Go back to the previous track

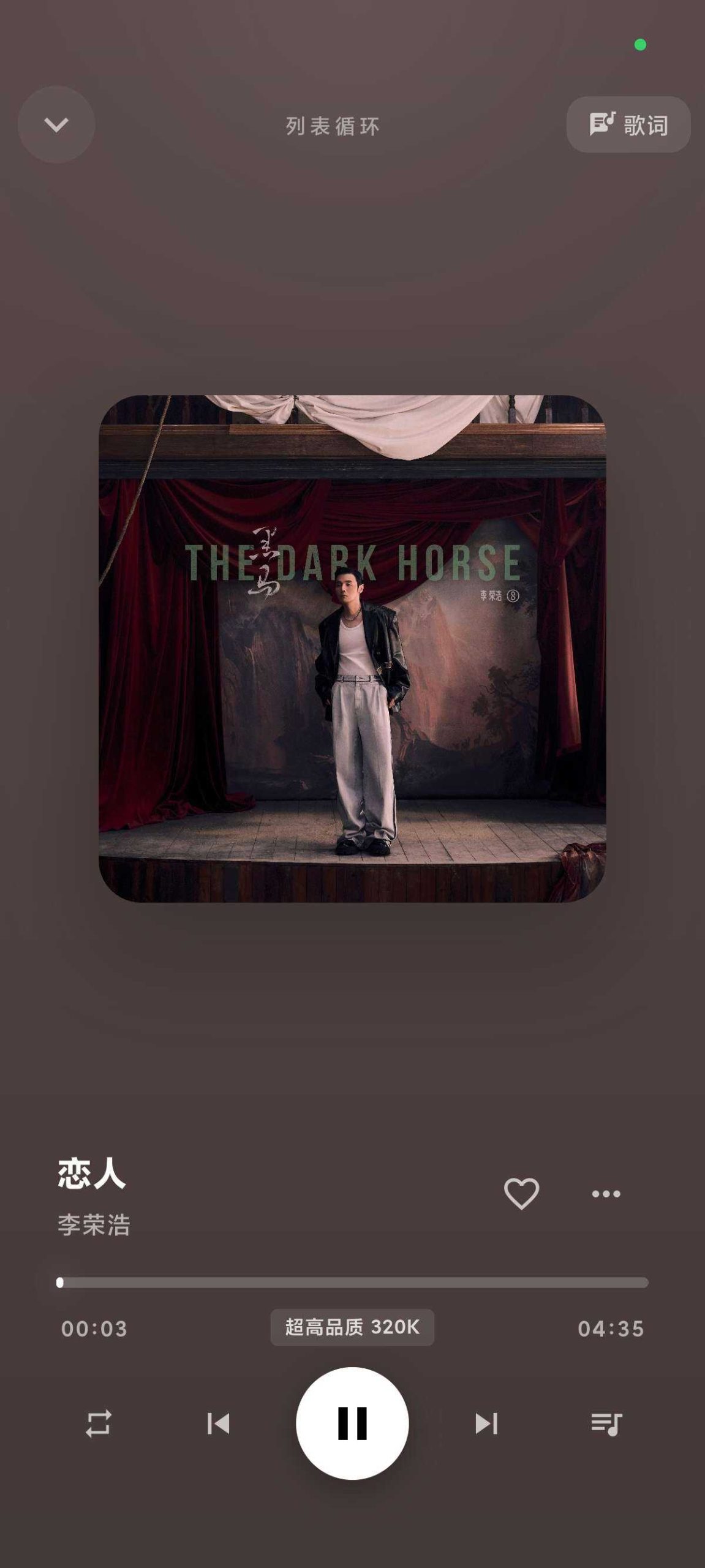(x=219, y=1423)
